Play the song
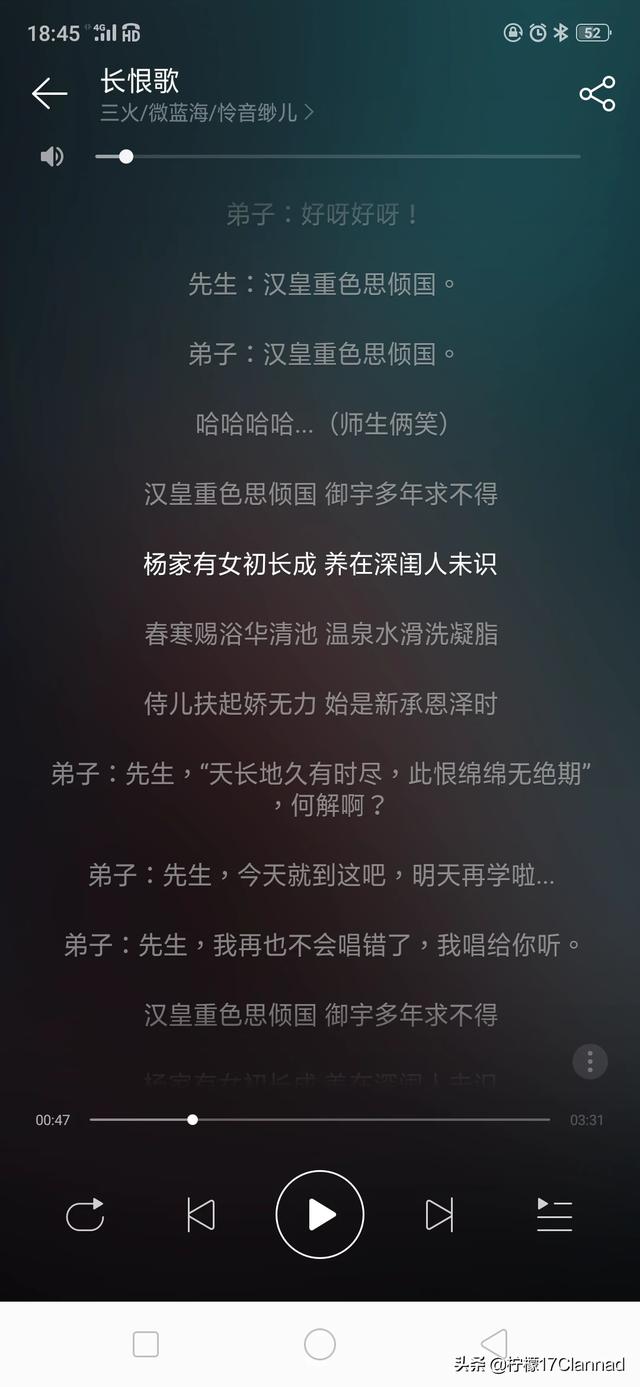Image resolution: width=640 pixels, height=1387 pixels. click(320, 1214)
